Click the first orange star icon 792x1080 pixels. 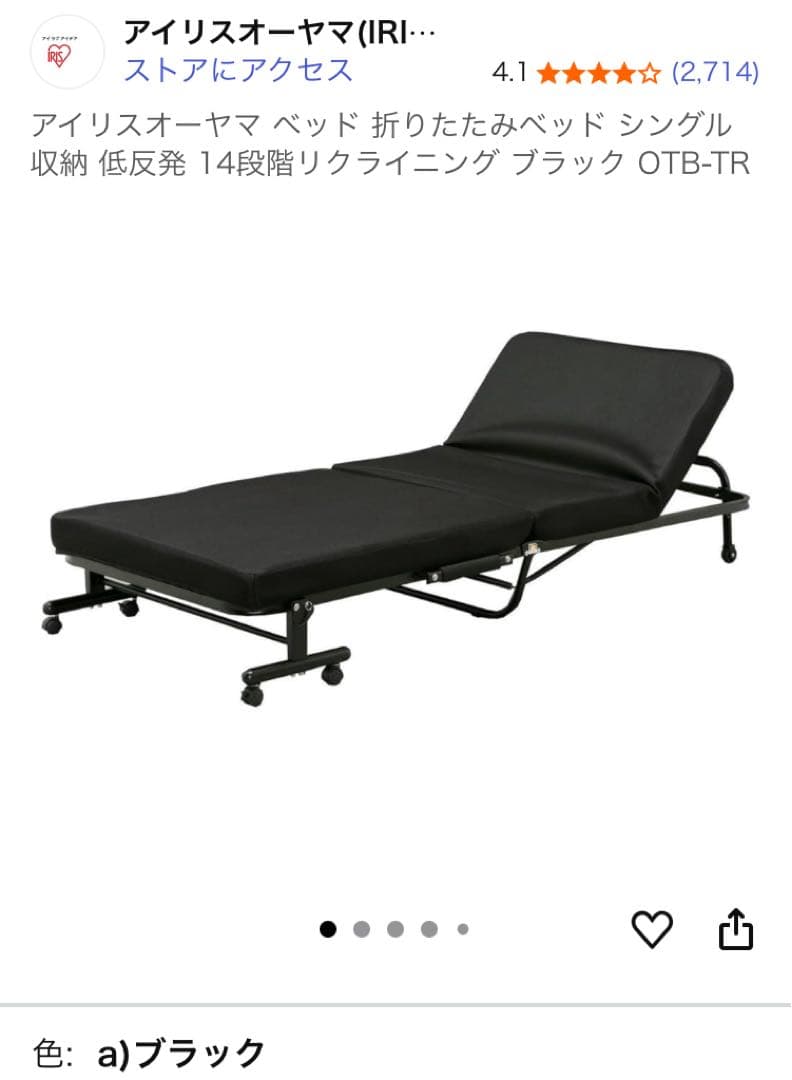547,72
